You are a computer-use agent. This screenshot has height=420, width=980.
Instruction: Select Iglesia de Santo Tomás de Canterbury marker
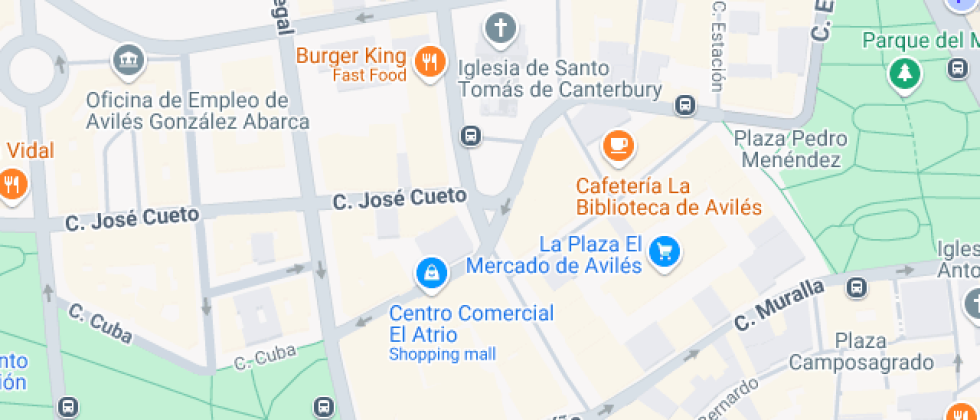(x=501, y=29)
